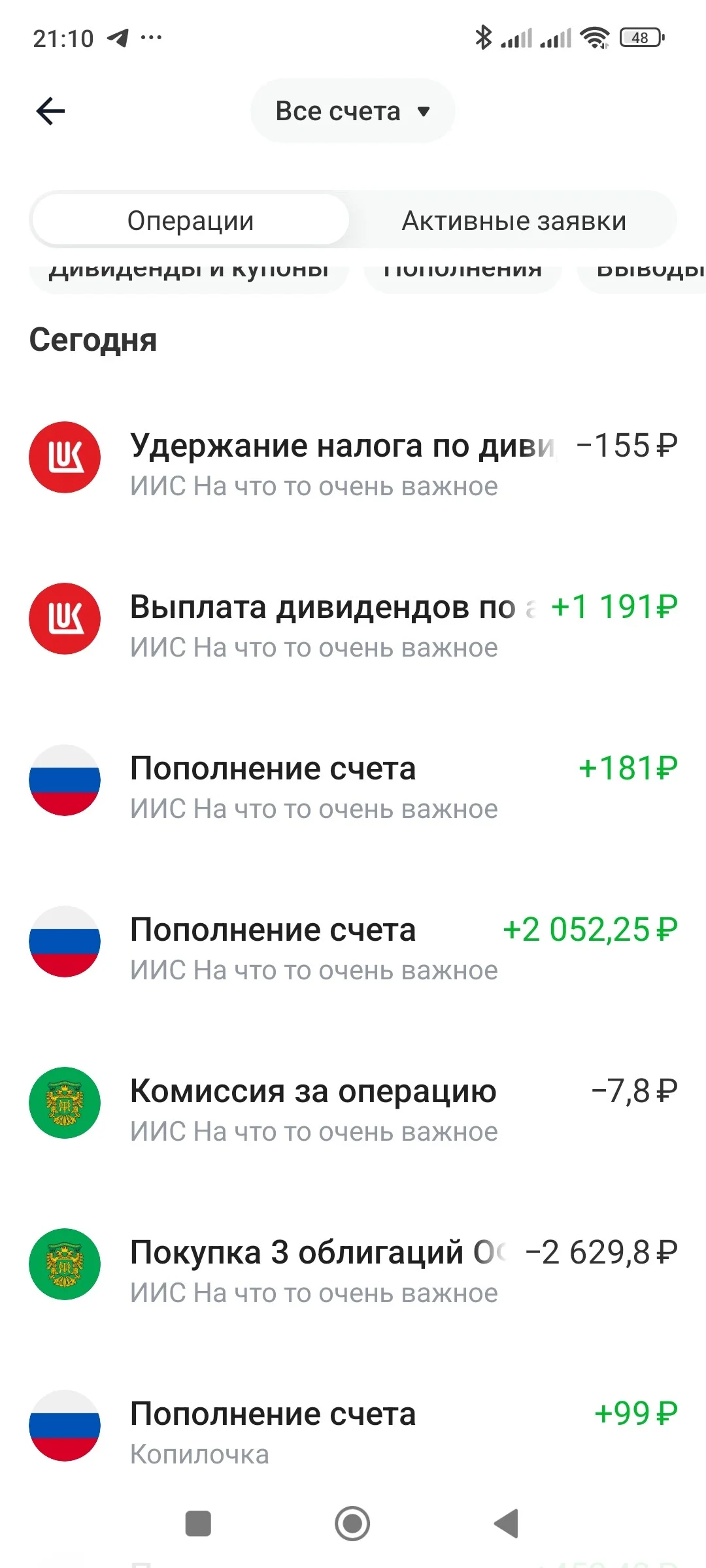Open the −7,8 ₽ commission operation
This screenshot has height=1568, width=706.
click(353, 1109)
